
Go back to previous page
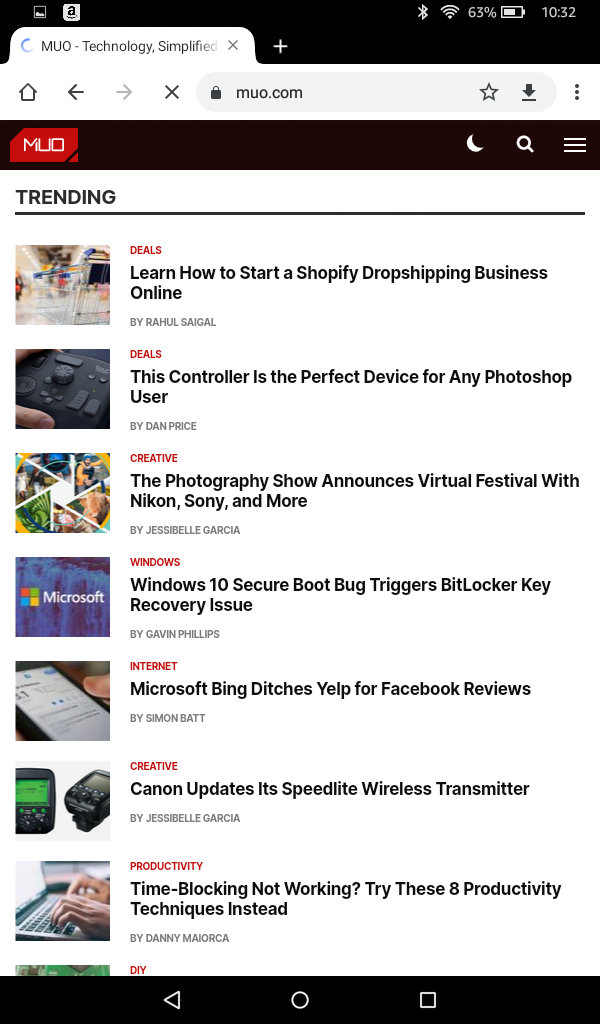76,92
